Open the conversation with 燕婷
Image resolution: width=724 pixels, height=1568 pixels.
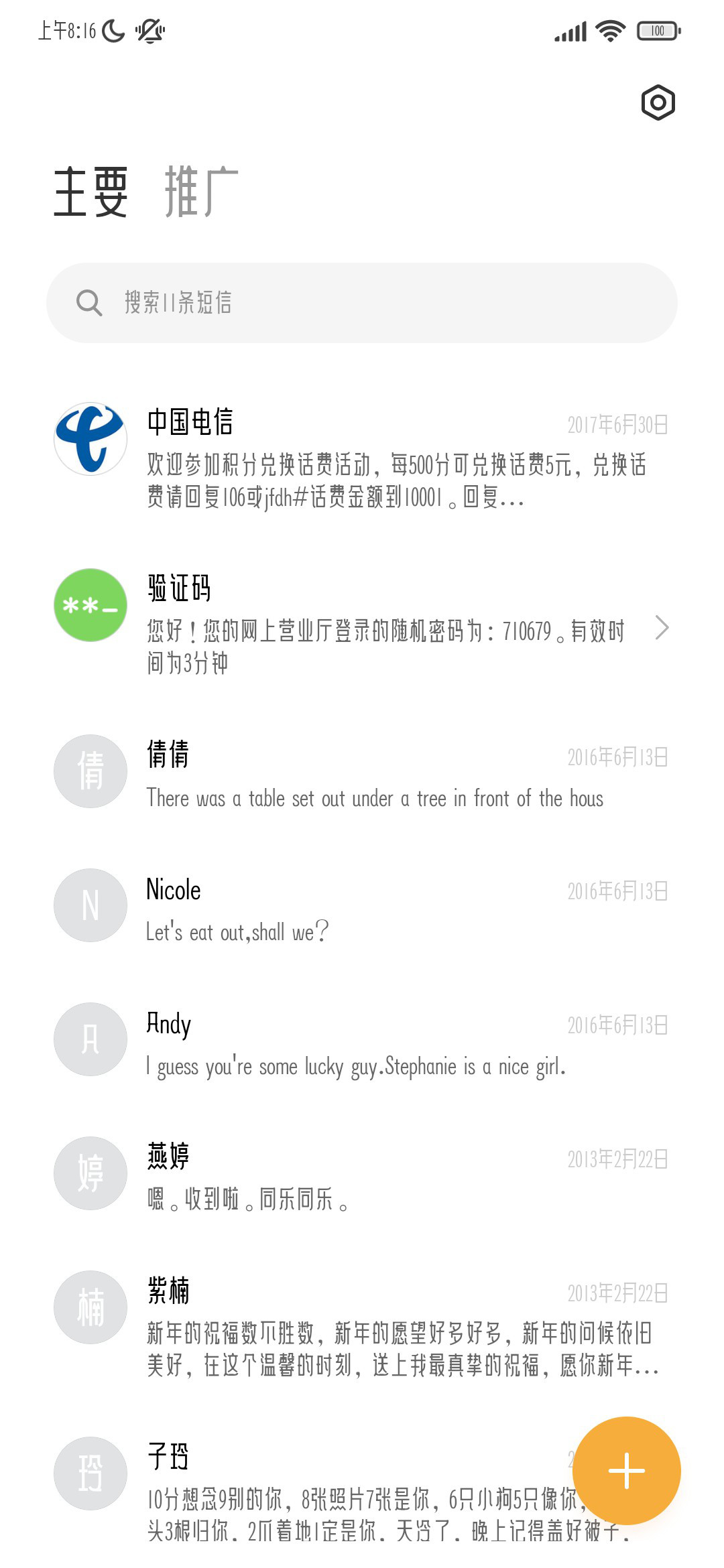coord(362,1175)
